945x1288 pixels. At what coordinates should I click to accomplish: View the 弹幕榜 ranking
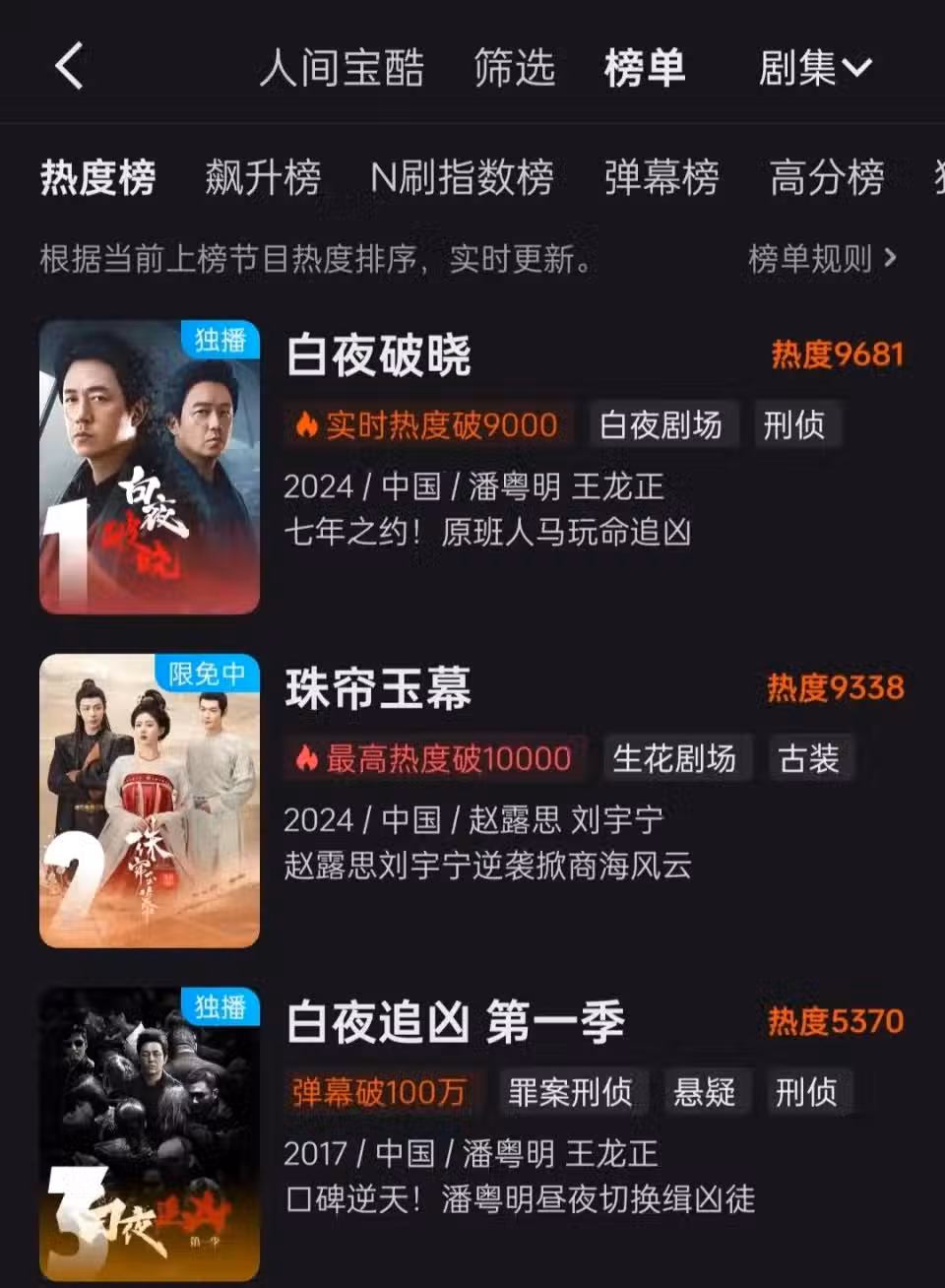click(x=661, y=178)
